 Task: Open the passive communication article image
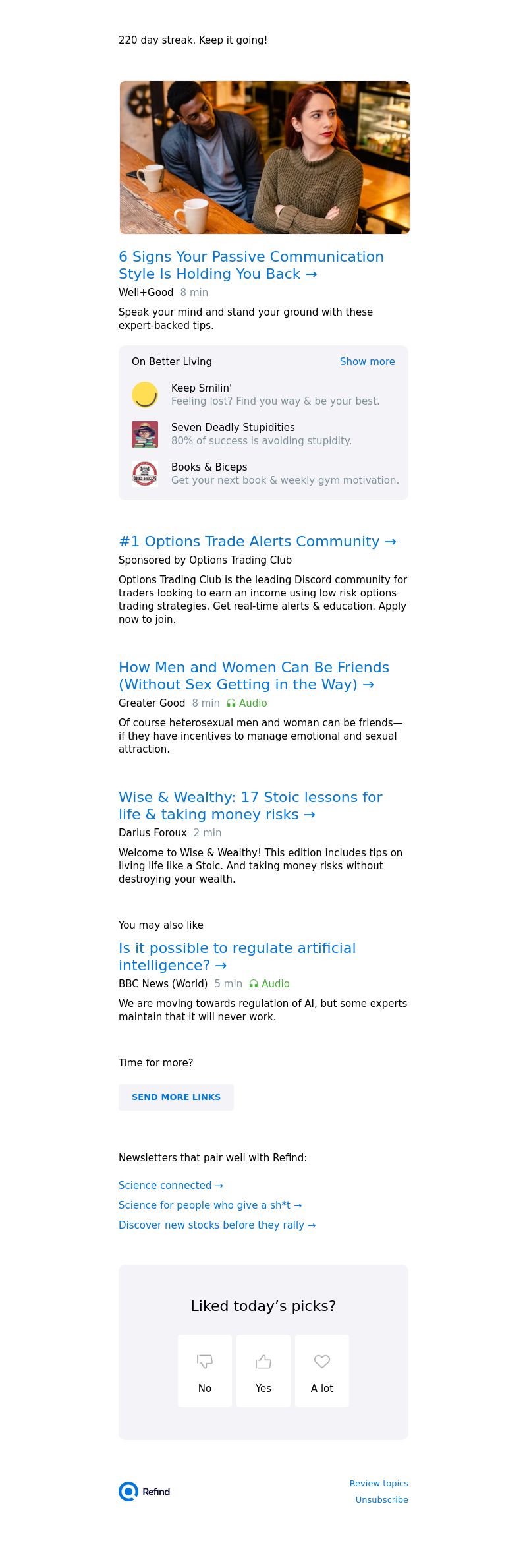tap(264, 158)
